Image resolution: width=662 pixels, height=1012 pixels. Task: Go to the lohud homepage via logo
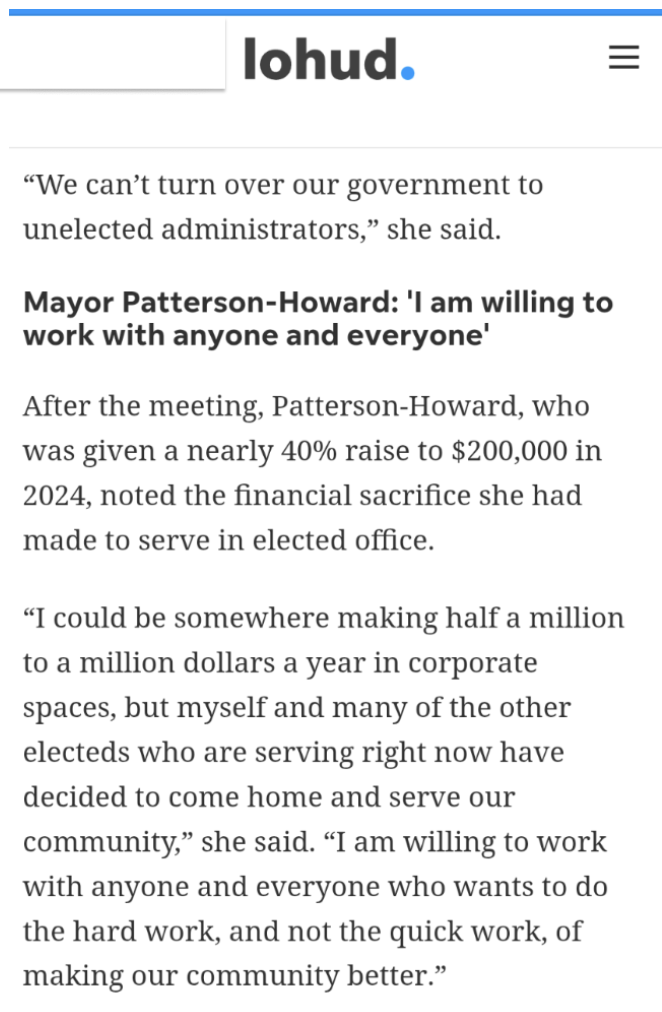click(x=329, y=60)
